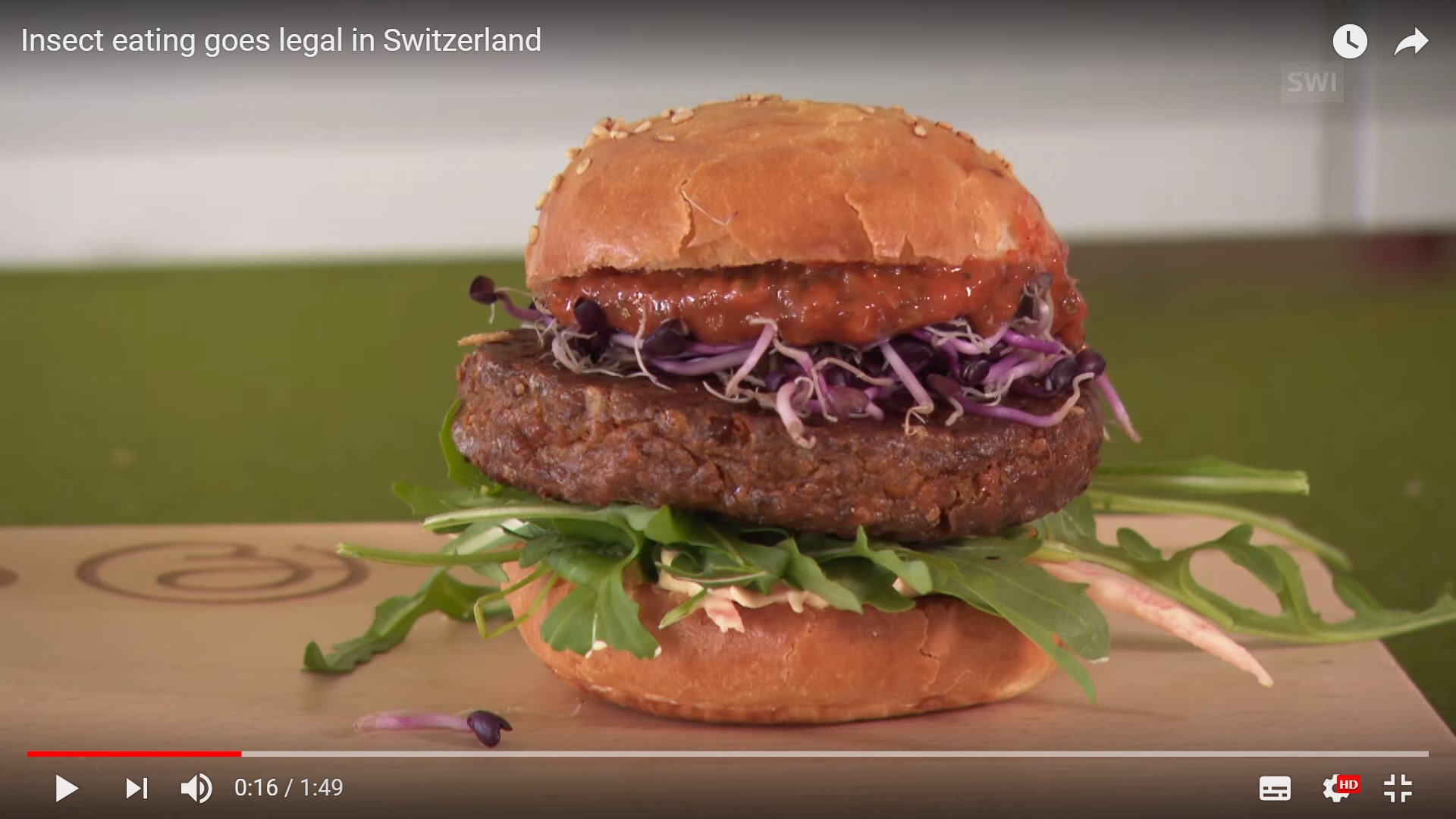Add video to Watch Later
Image resolution: width=1456 pixels, height=819 pixels.
1350,41
